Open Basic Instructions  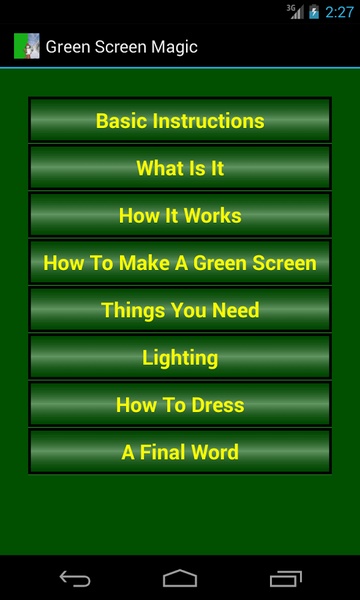180,121
